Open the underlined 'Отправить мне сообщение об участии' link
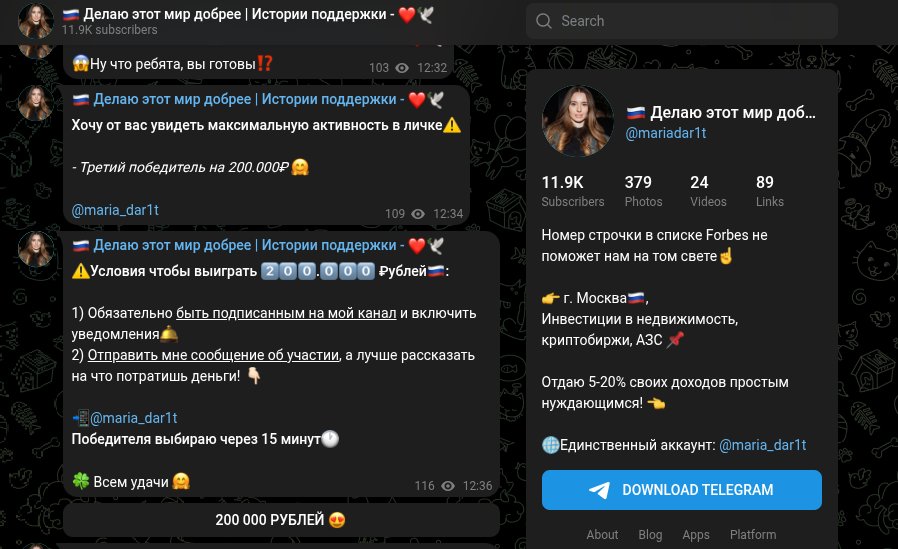Viewport: 898px width, 549px height. click(x=211, y=355)
